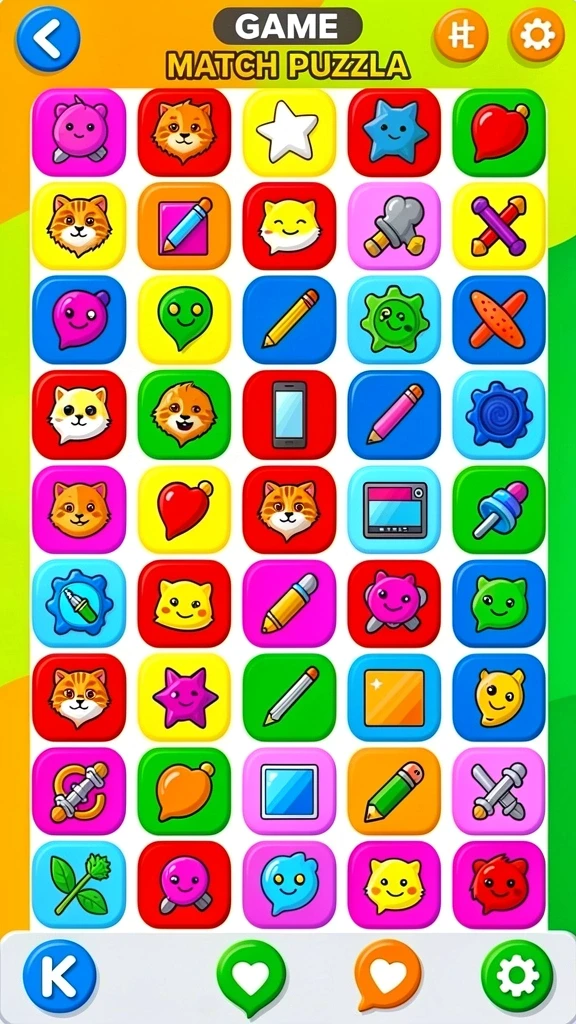Choose the green leaves tile
This screenshot has width=576, height=1024.
pyautogui.click(x=79, y=885)
